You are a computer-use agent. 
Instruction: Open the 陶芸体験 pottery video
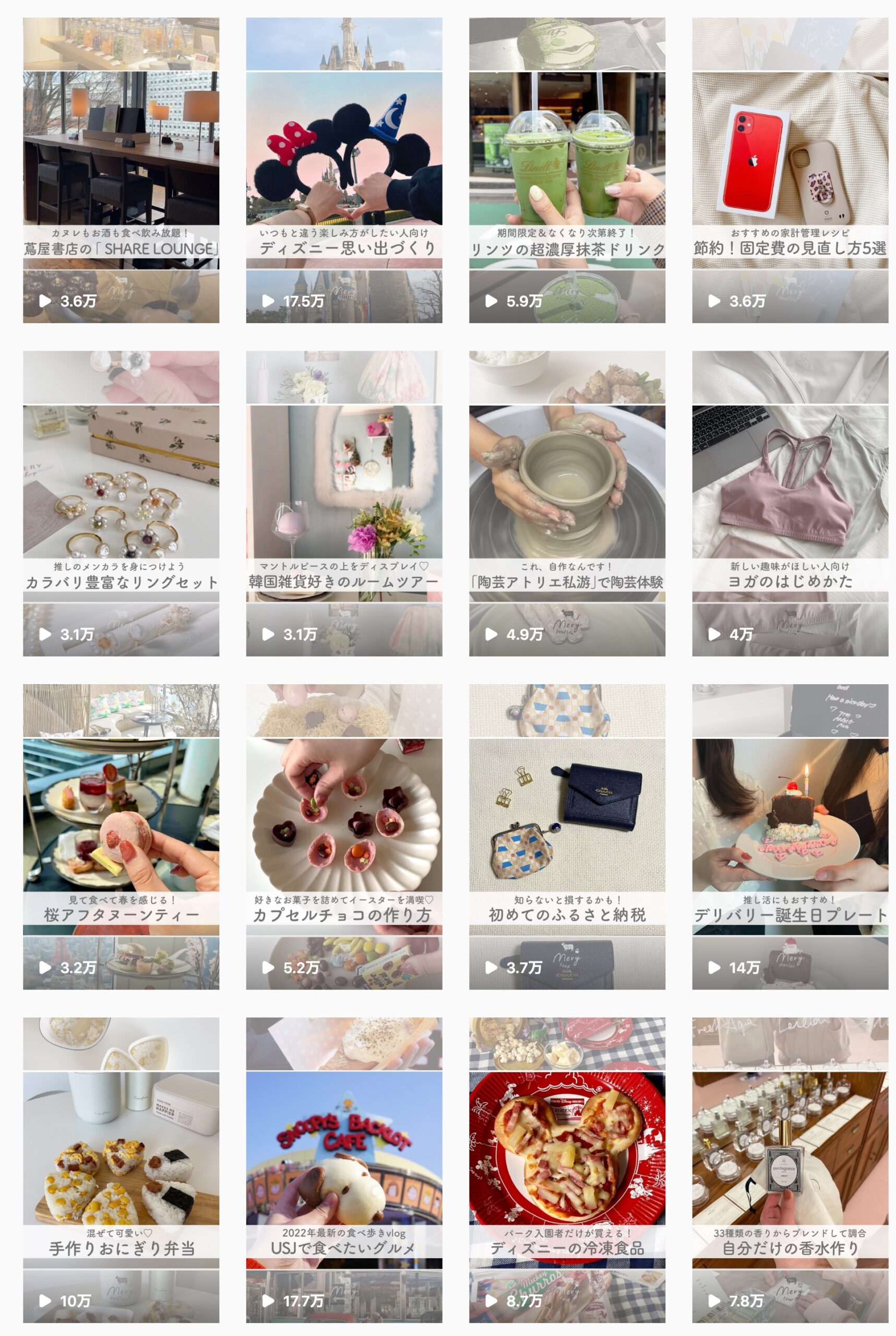tap(567, 503)
